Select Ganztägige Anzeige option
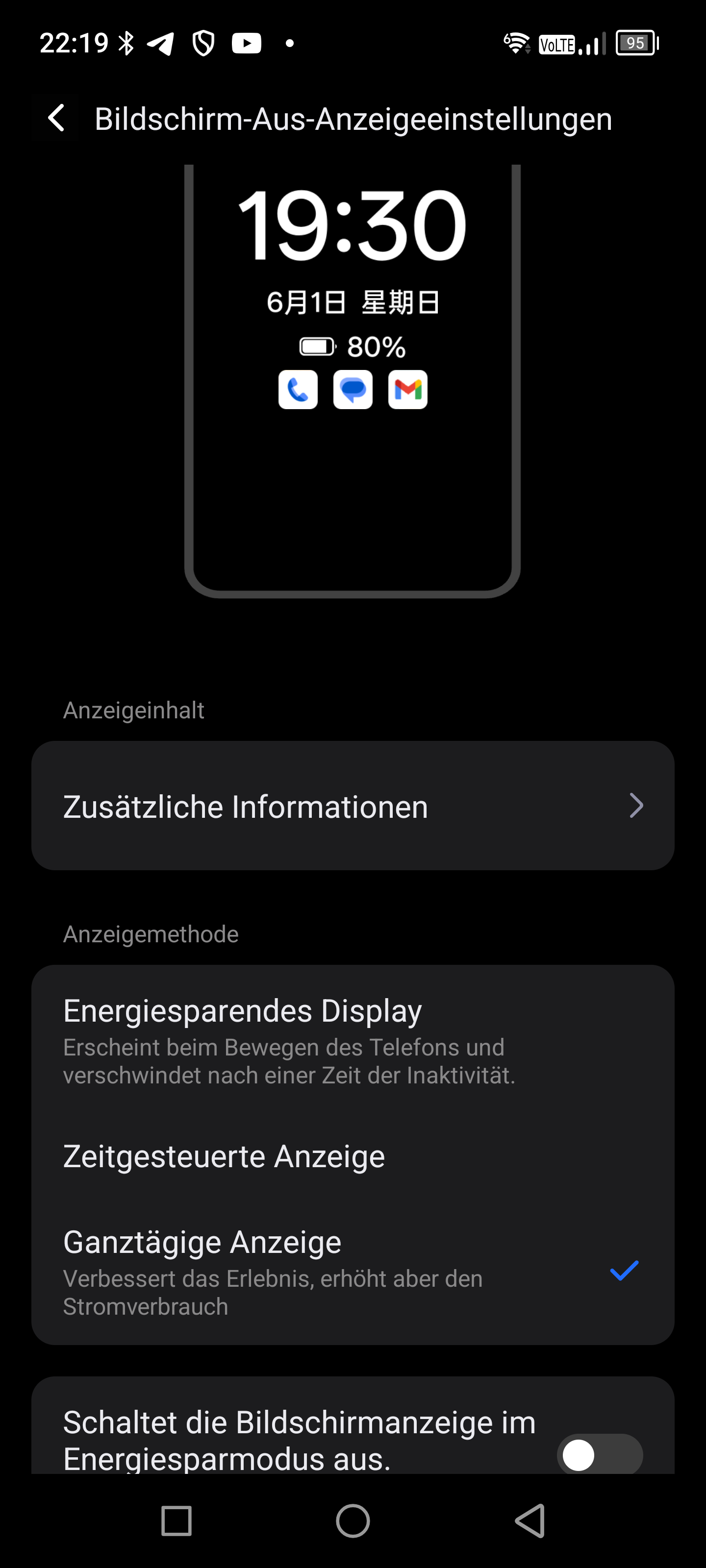 [352, 1271]
